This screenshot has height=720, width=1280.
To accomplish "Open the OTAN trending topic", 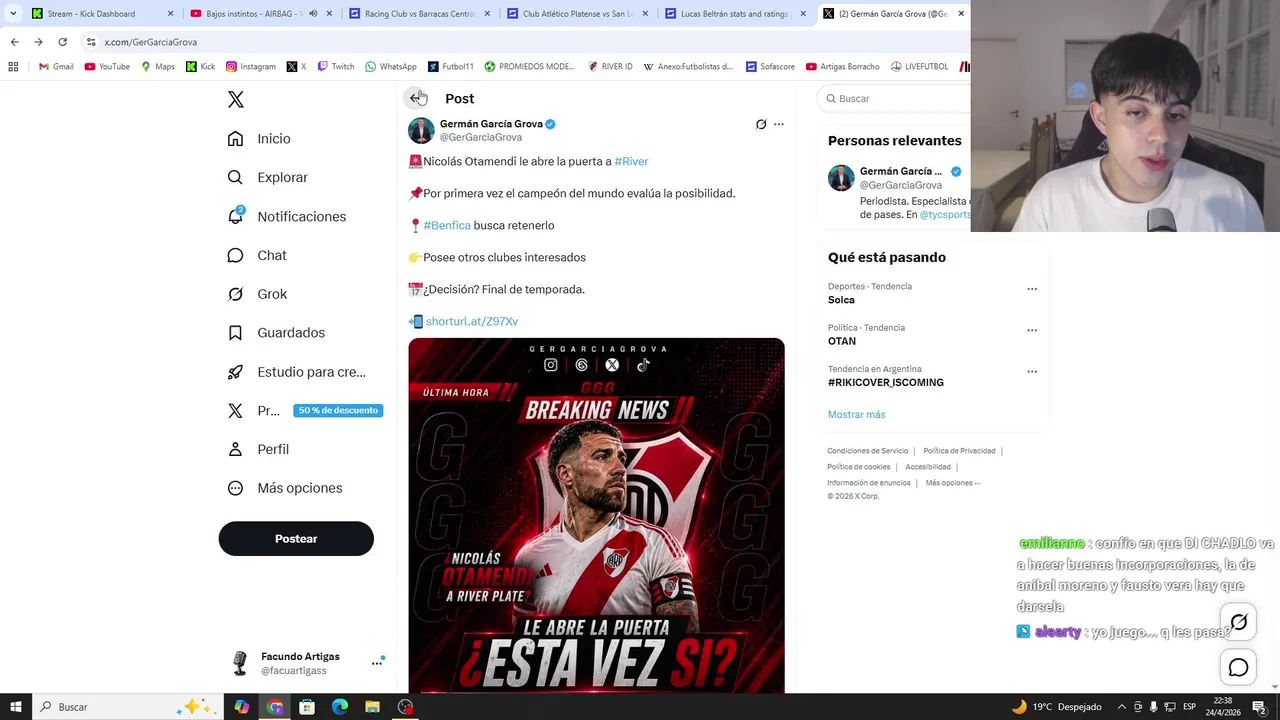I will pos(842,341).
